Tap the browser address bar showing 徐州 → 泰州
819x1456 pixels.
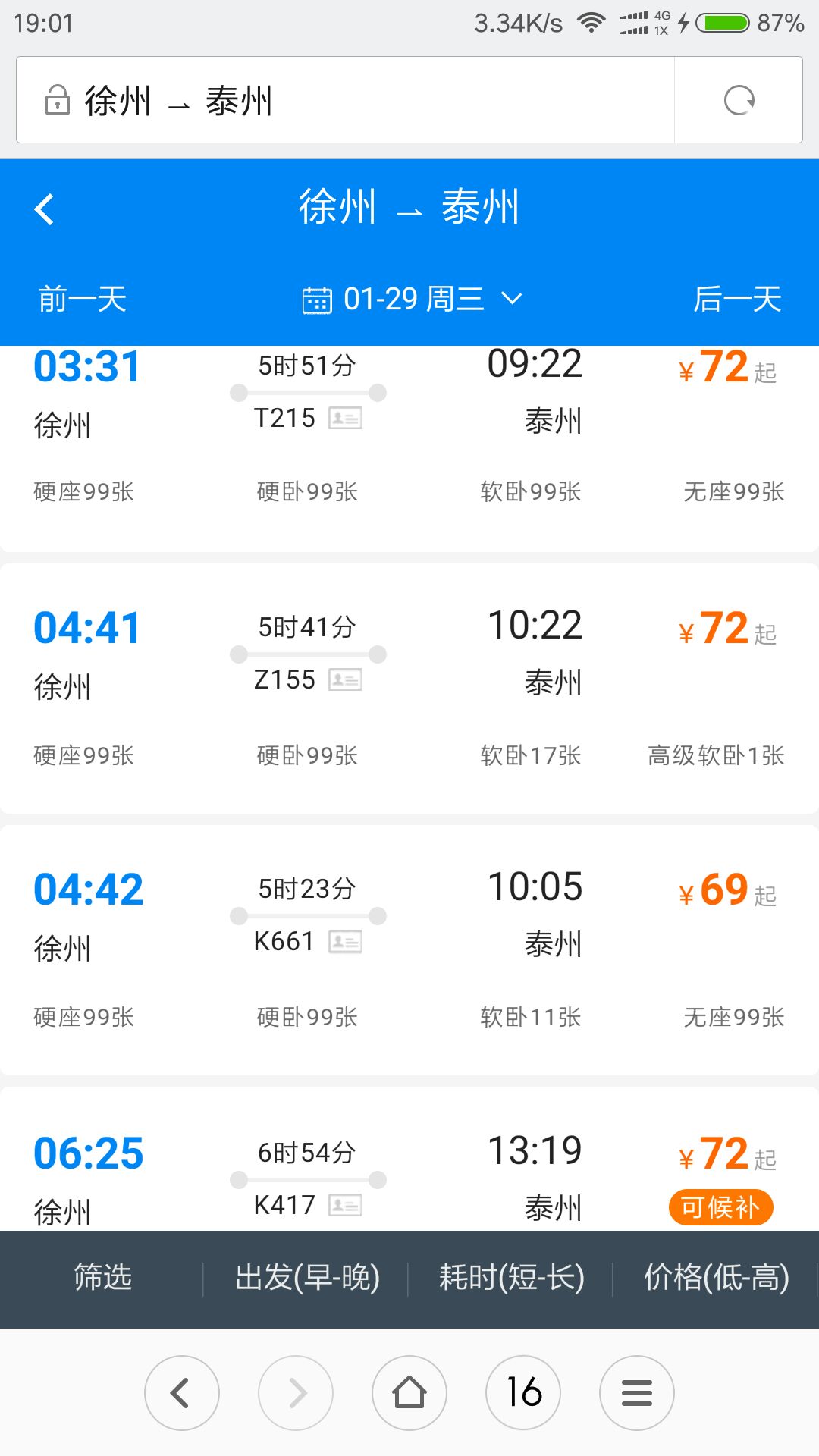pyautogui.click(x=341, y=100)
